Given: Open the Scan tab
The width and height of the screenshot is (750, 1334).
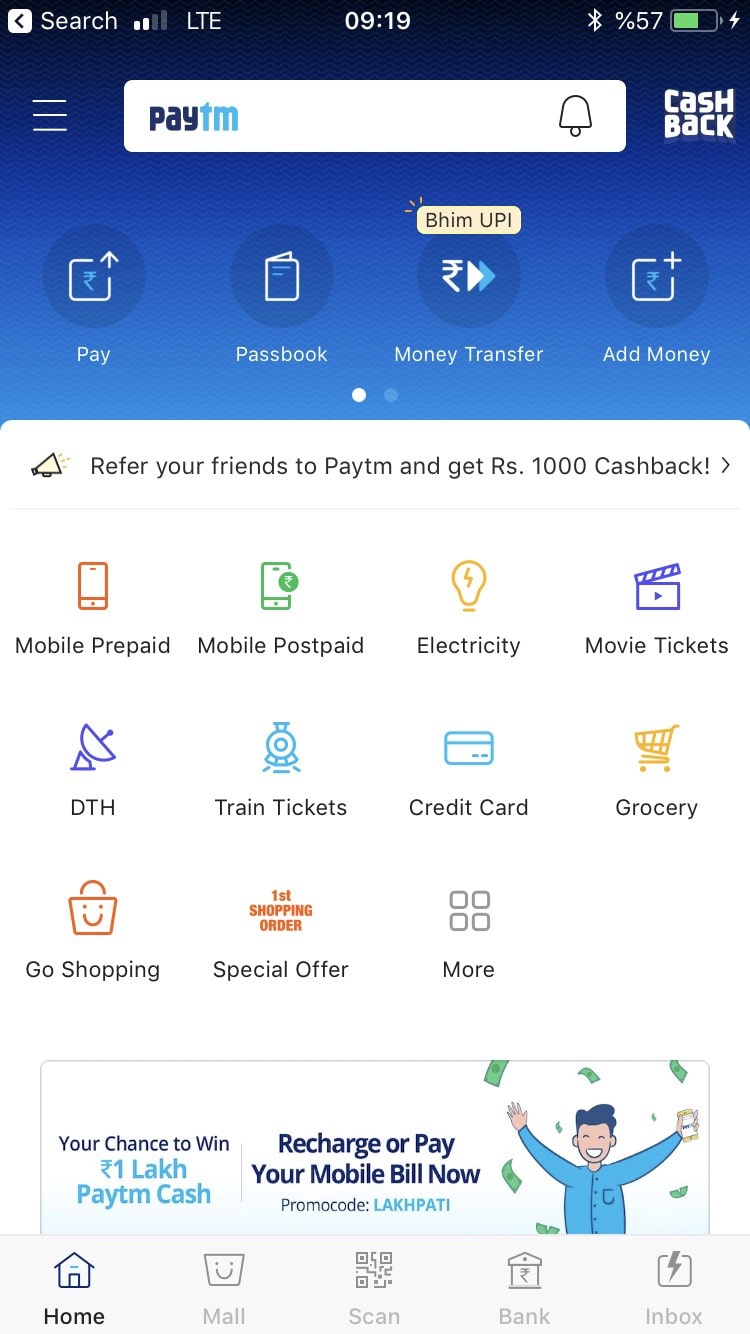Looking at the screenshot, I should click(x=374, y=1286).
